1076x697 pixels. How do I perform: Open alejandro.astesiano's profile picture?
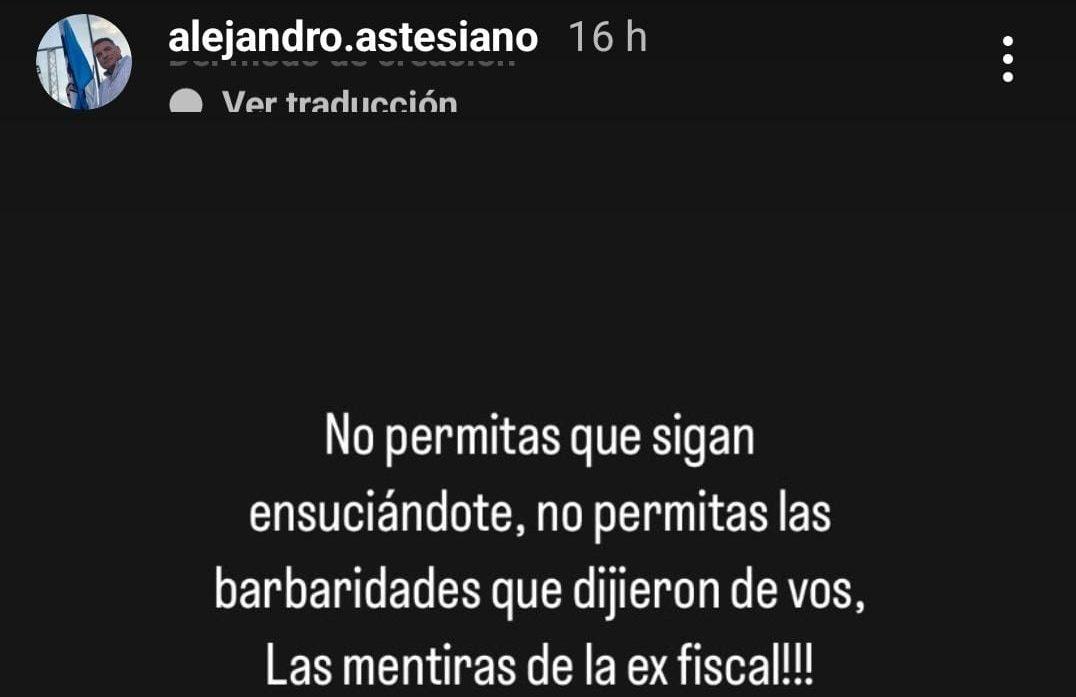pos(84,61)
